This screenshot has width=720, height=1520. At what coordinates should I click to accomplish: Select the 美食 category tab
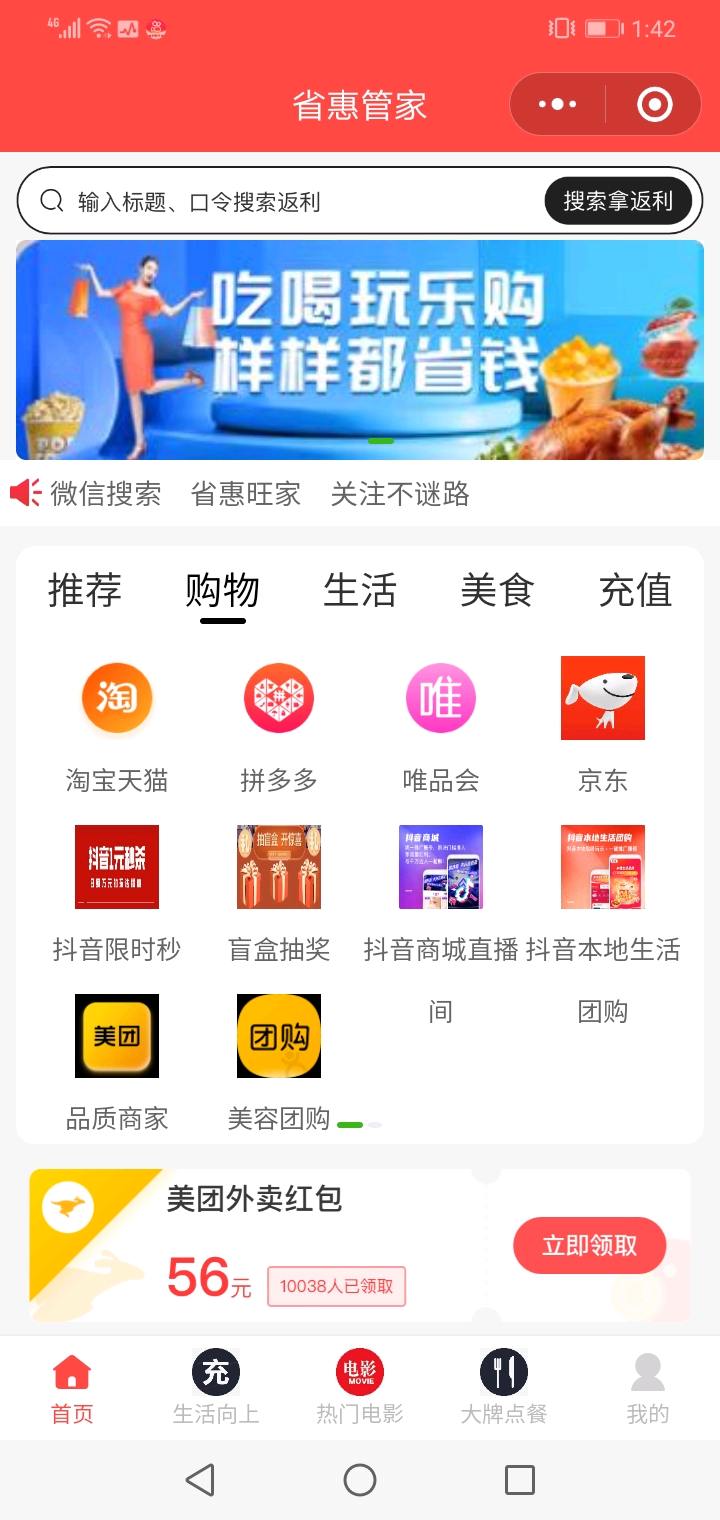point(497,590)
